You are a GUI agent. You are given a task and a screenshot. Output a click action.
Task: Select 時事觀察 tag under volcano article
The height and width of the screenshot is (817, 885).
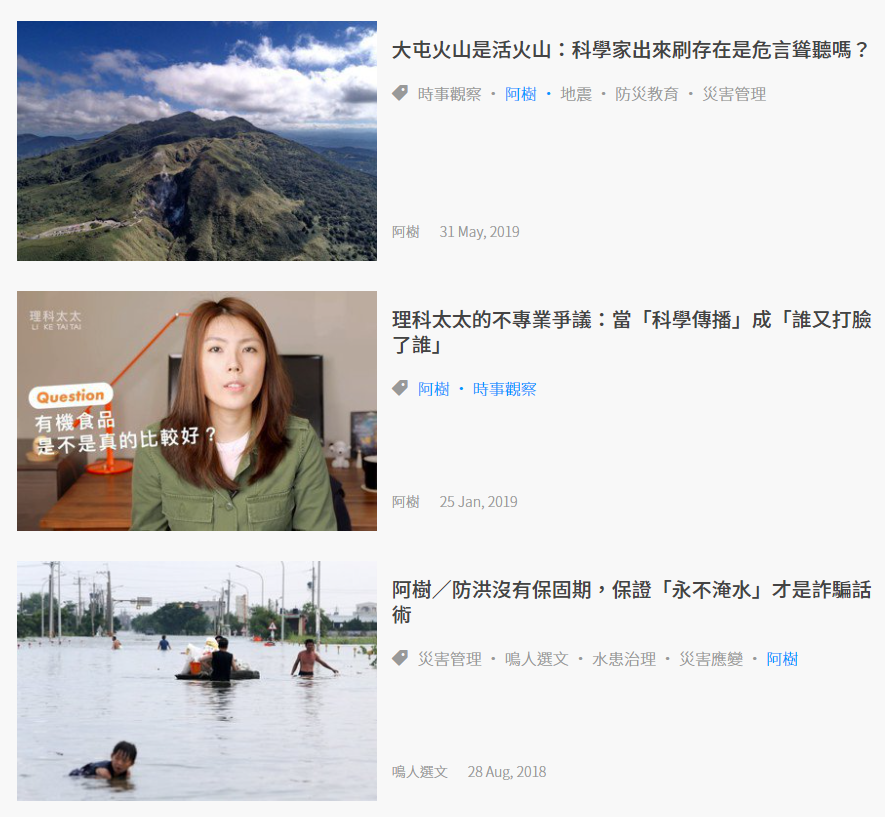tap(449, 94)
